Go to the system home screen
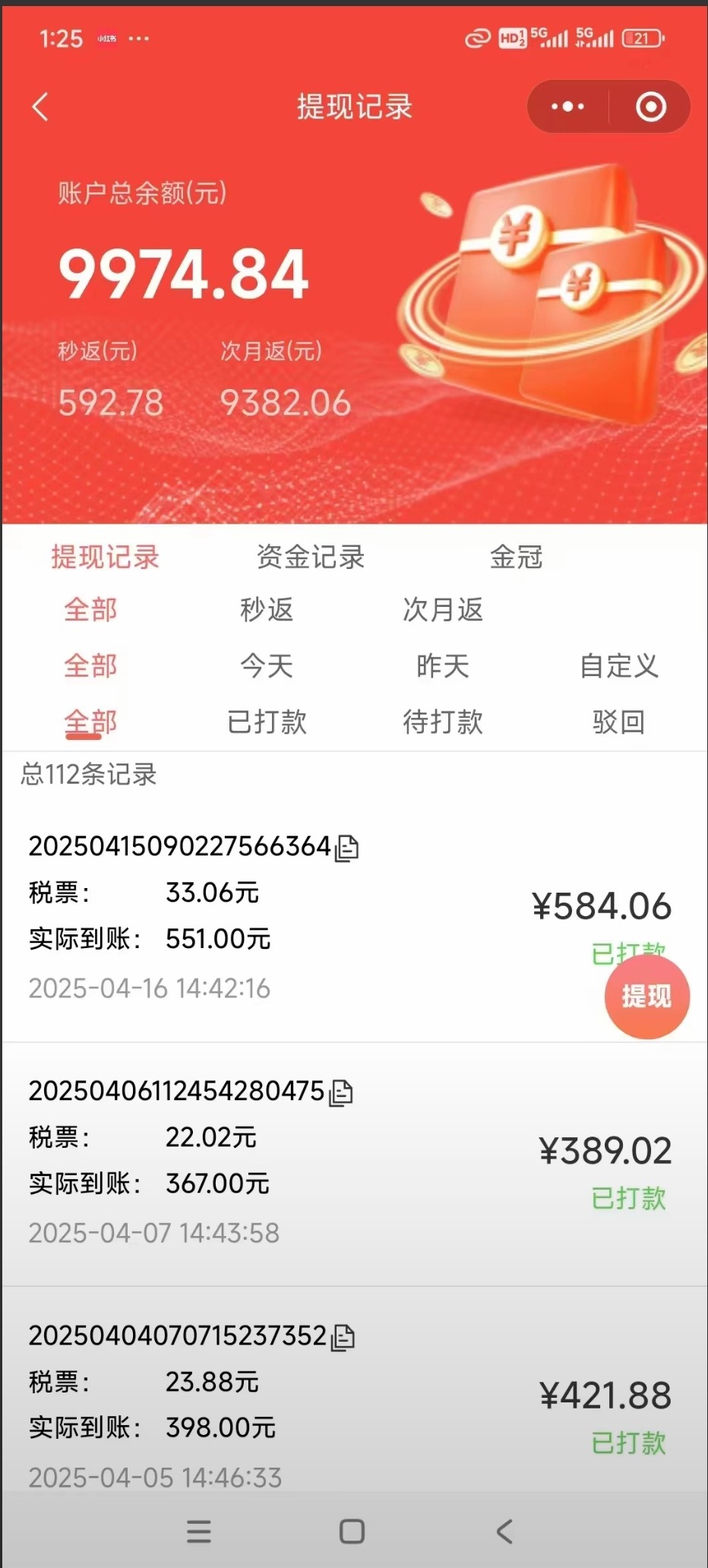Screen dimensions: 708x1568 pos(352,1532)
